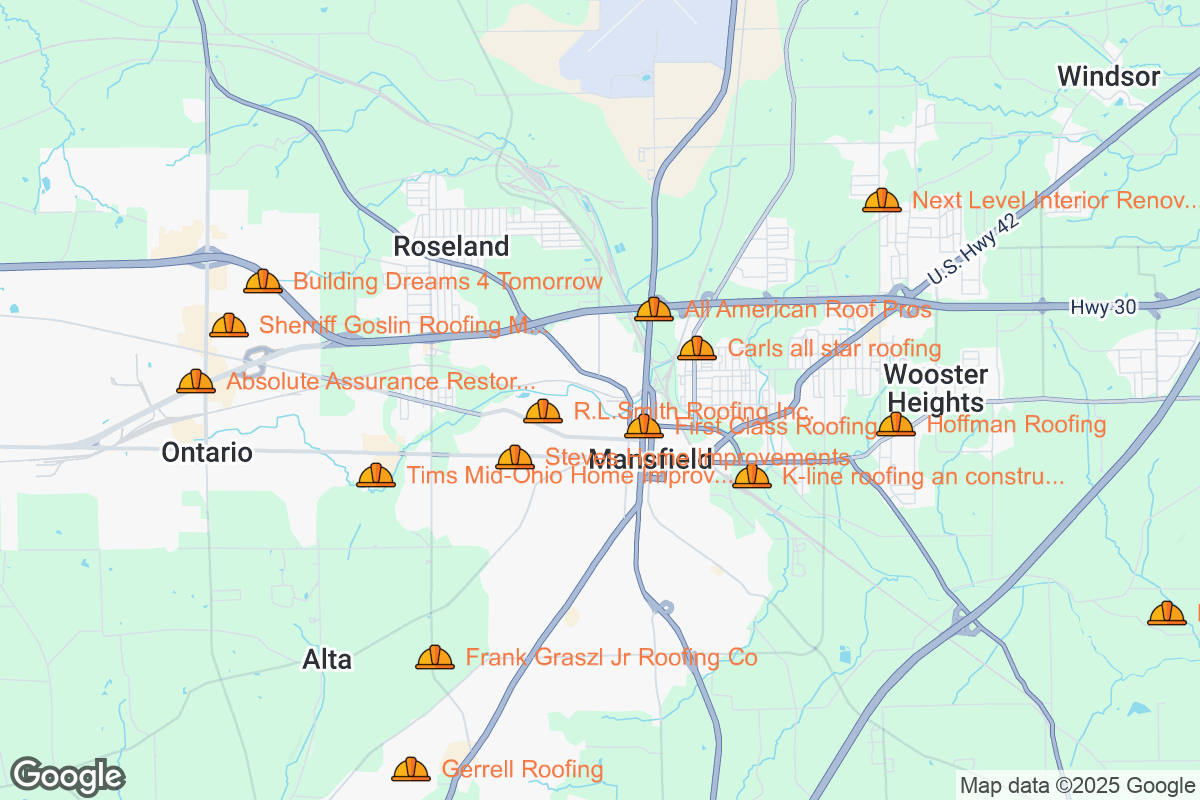Image resolution: width=1200 pixels, height=800 pixels.
Task: Select the Building Dreams 4 Tomorrow marker
Action: [263, 282]
